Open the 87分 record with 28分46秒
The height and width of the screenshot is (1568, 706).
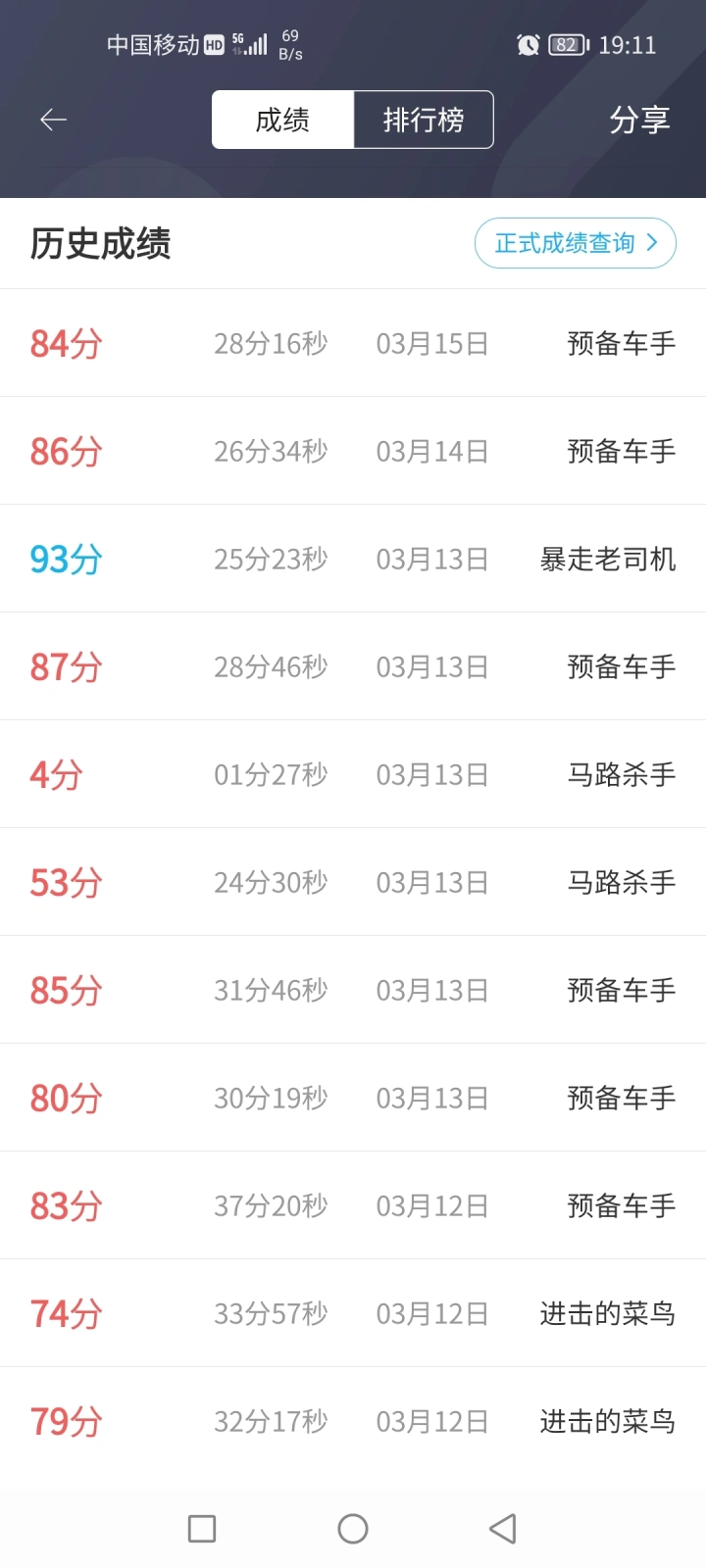353,666
